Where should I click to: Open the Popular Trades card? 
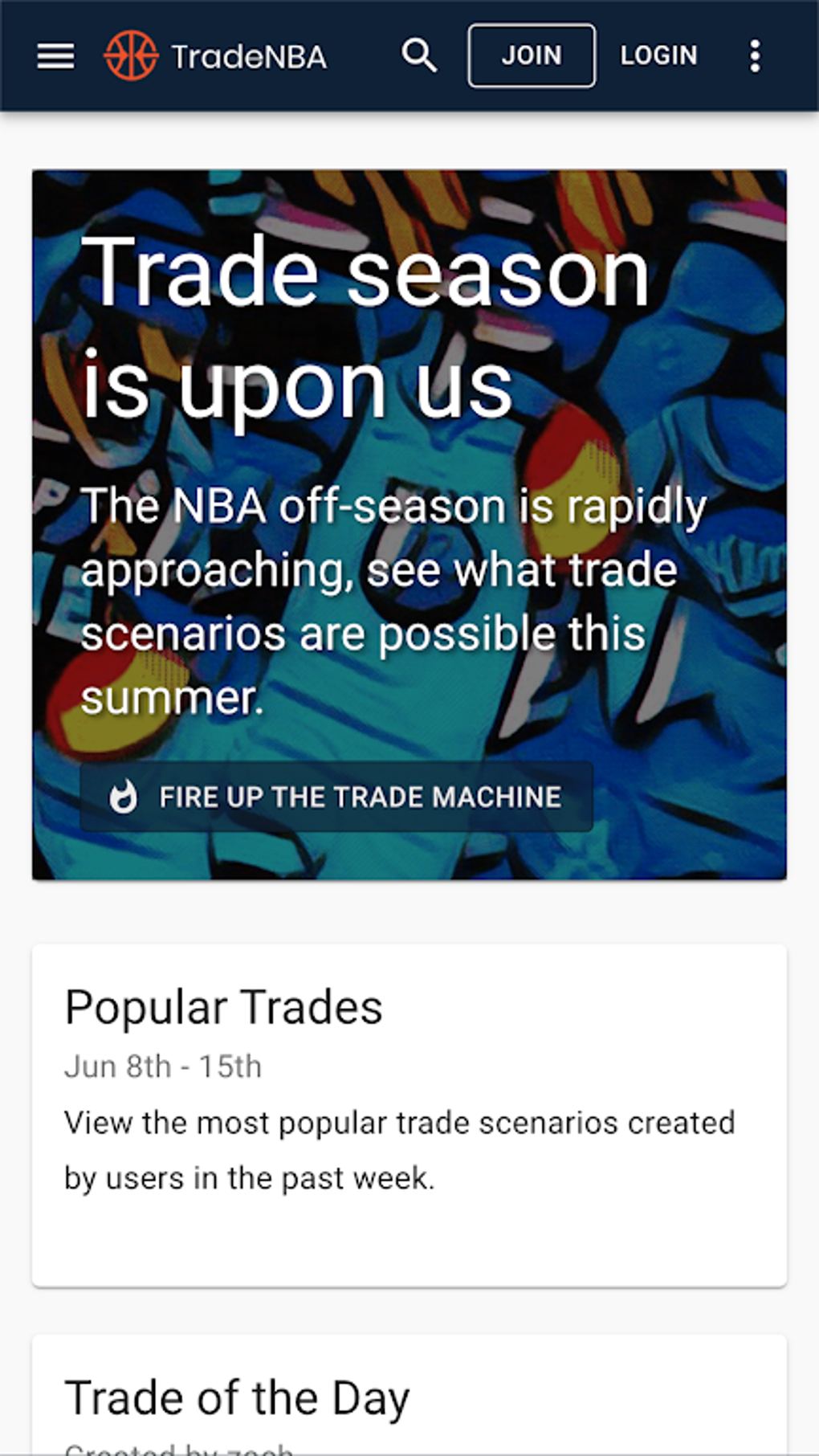[409, 1115]
